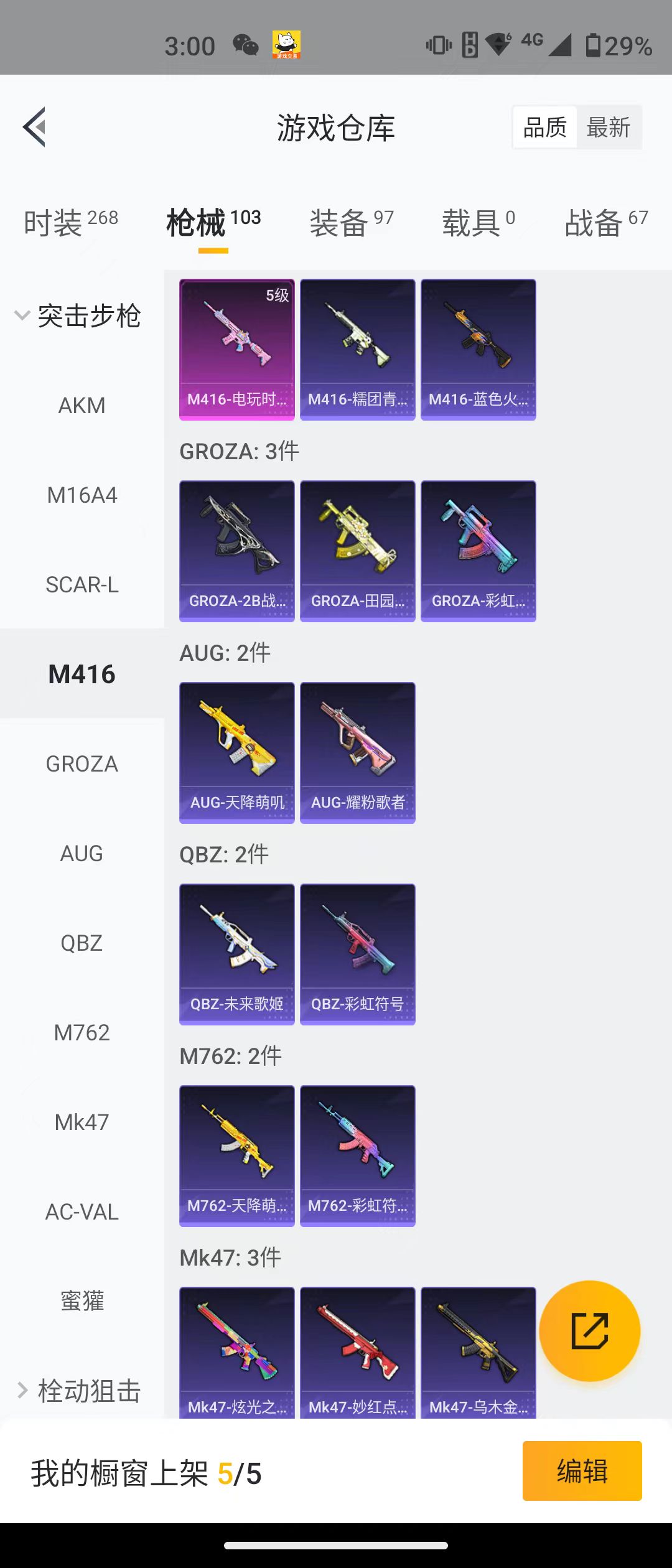Expand the 栓动狙击 category
The image size is (672, 1568).
point(80,1391)
